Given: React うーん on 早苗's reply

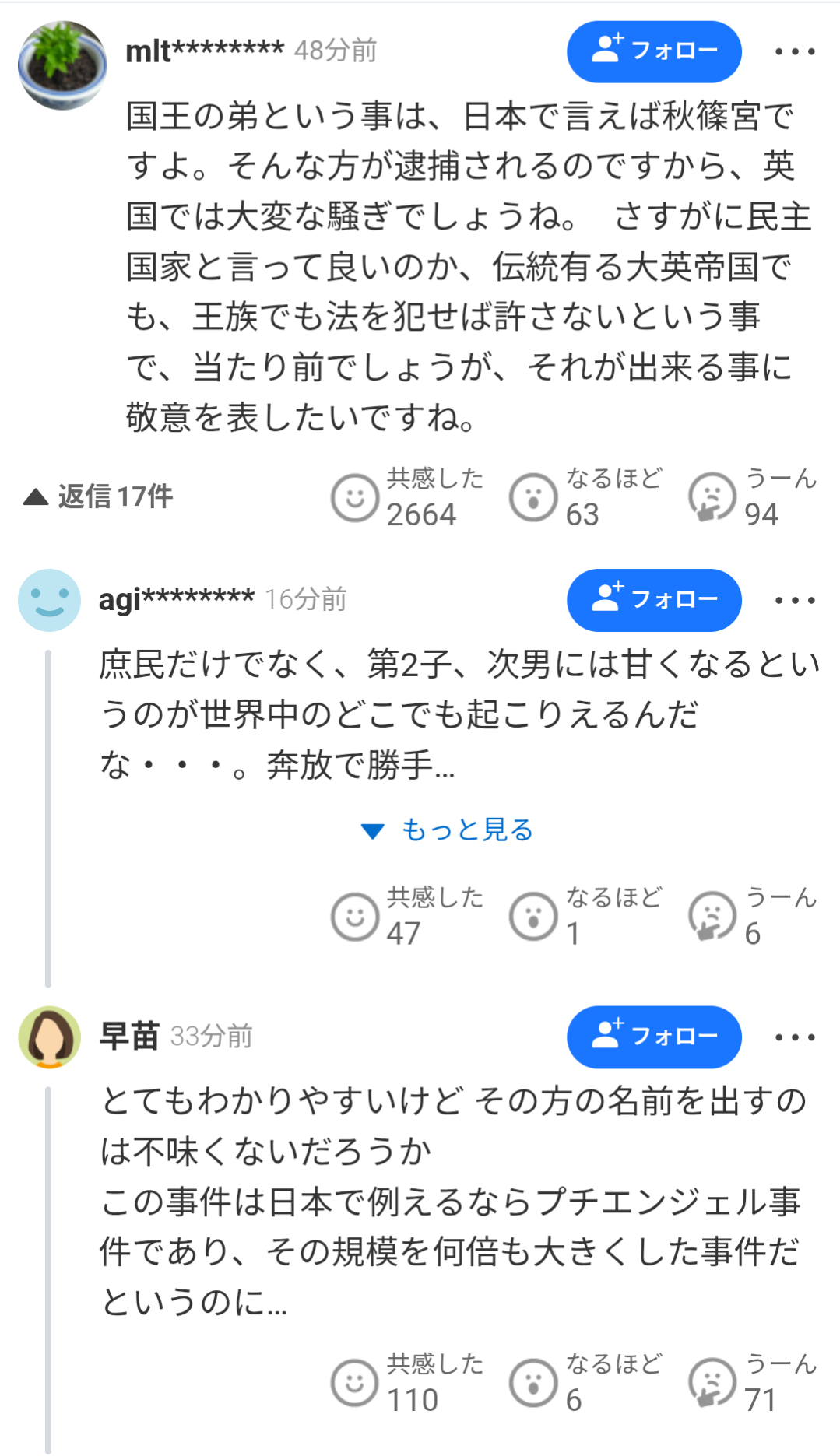Looking at the screenshot, I should [712, 1384].
